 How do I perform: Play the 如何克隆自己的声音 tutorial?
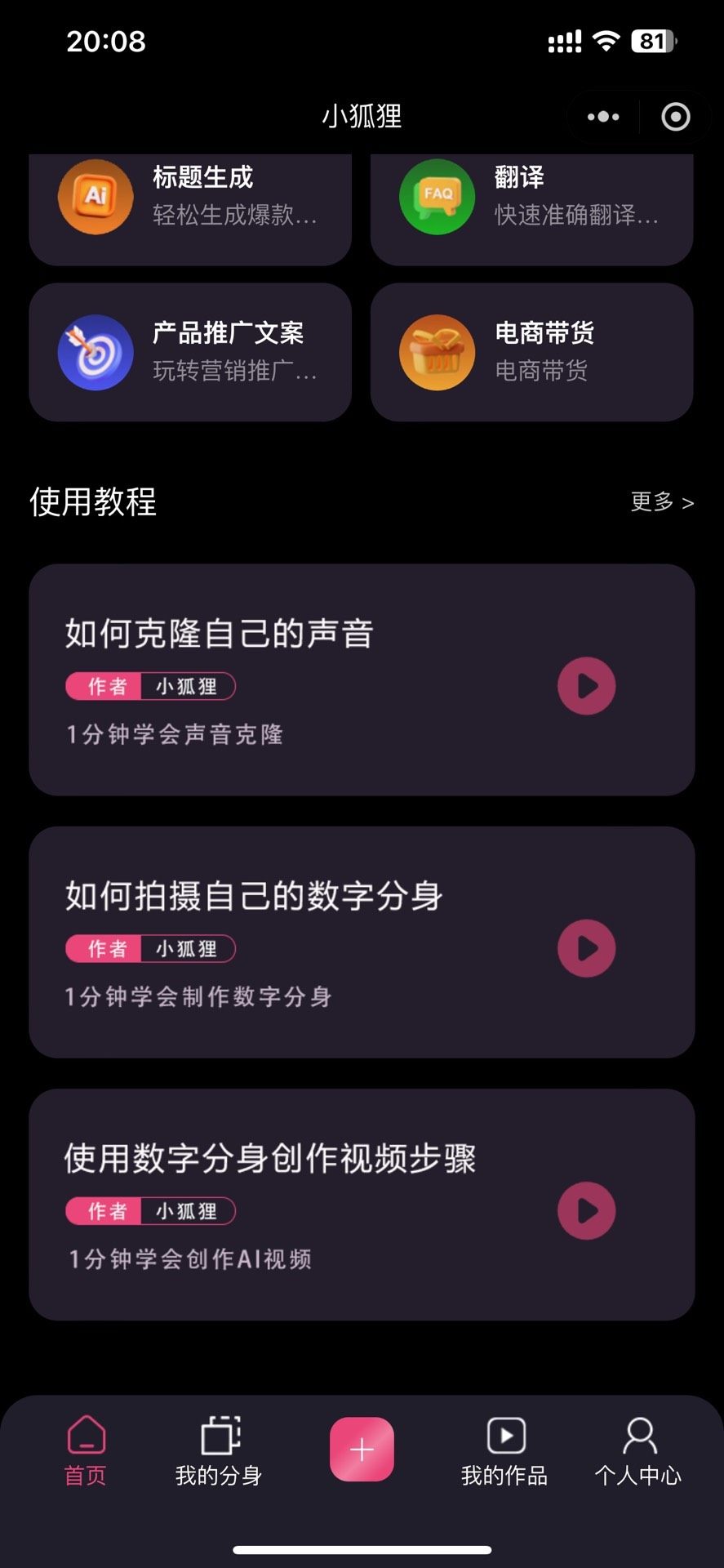coord(586,686)
